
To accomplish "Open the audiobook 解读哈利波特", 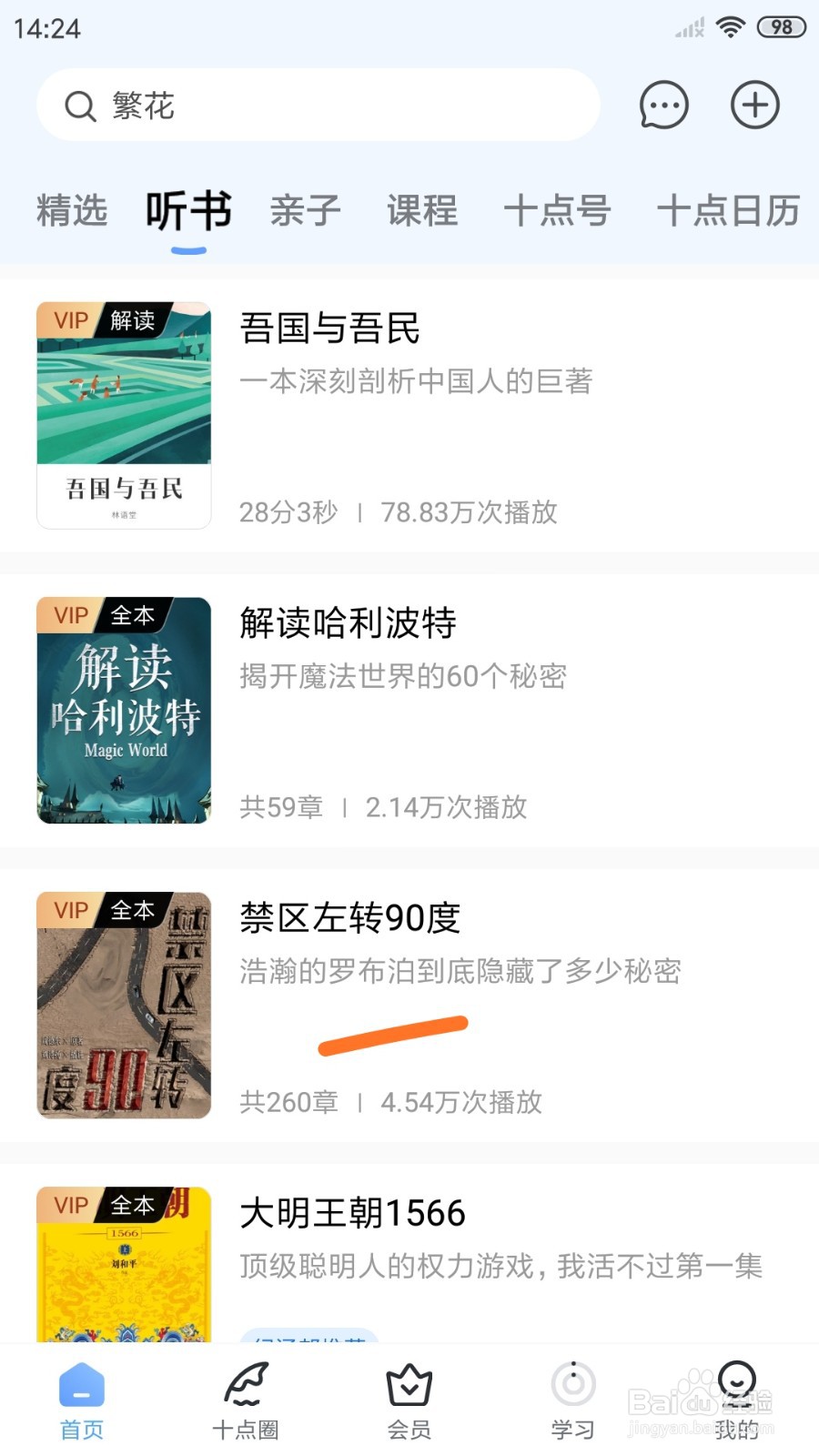I will (x=409, y=711).
